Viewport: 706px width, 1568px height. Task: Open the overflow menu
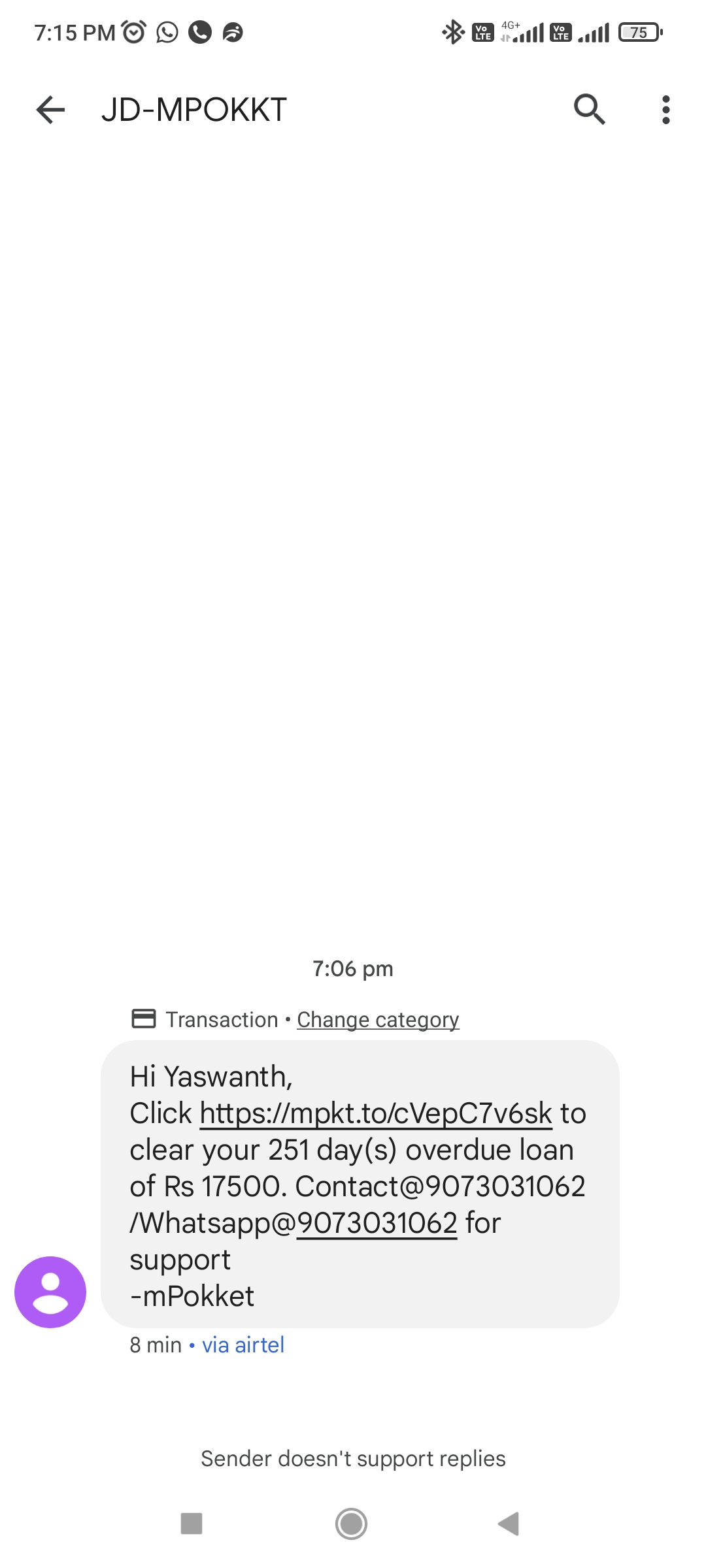pyautogui.click(x=665, y=110)
